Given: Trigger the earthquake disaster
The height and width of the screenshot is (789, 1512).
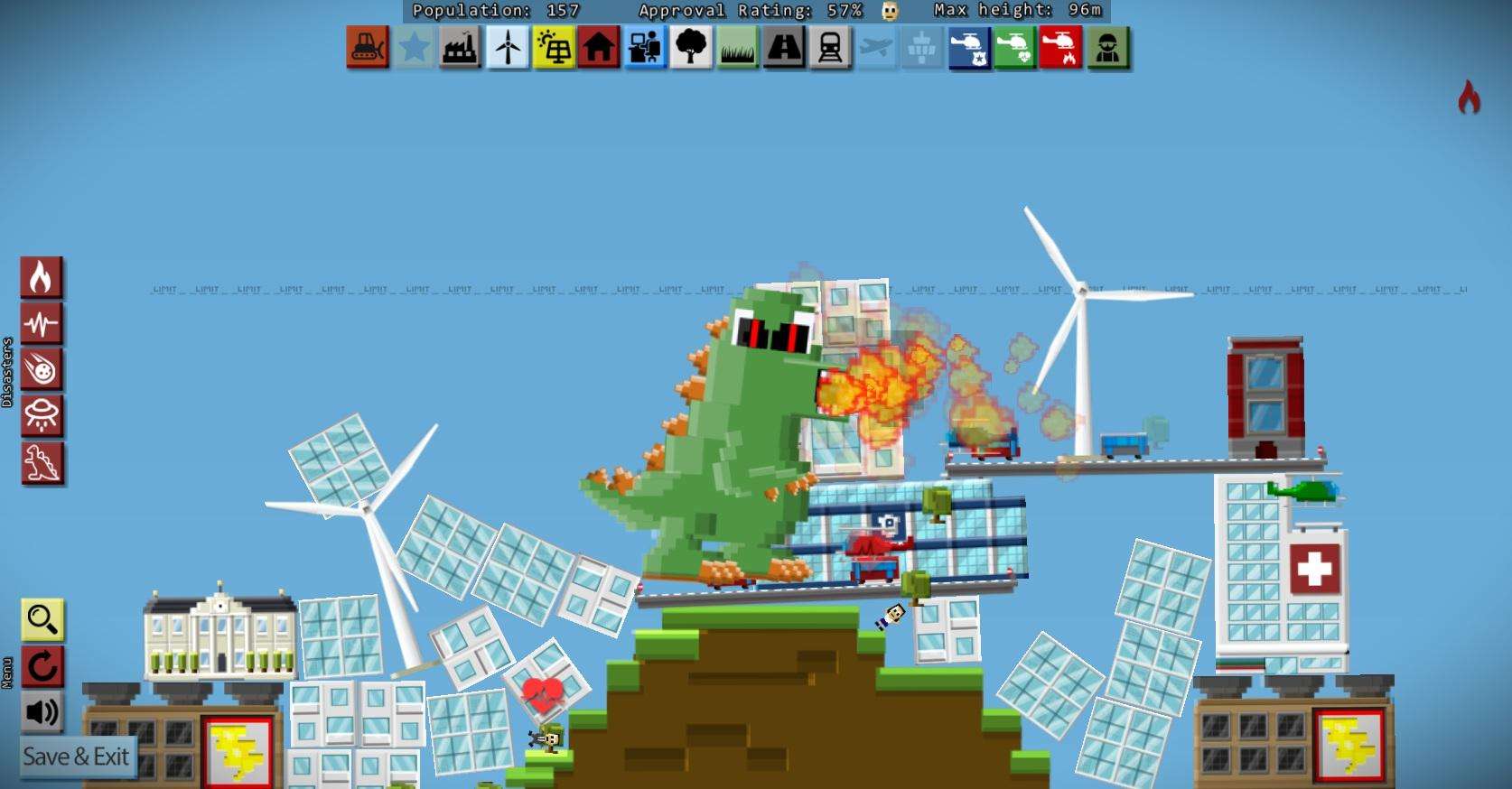Looking at the screenshot, I should 42,324.
